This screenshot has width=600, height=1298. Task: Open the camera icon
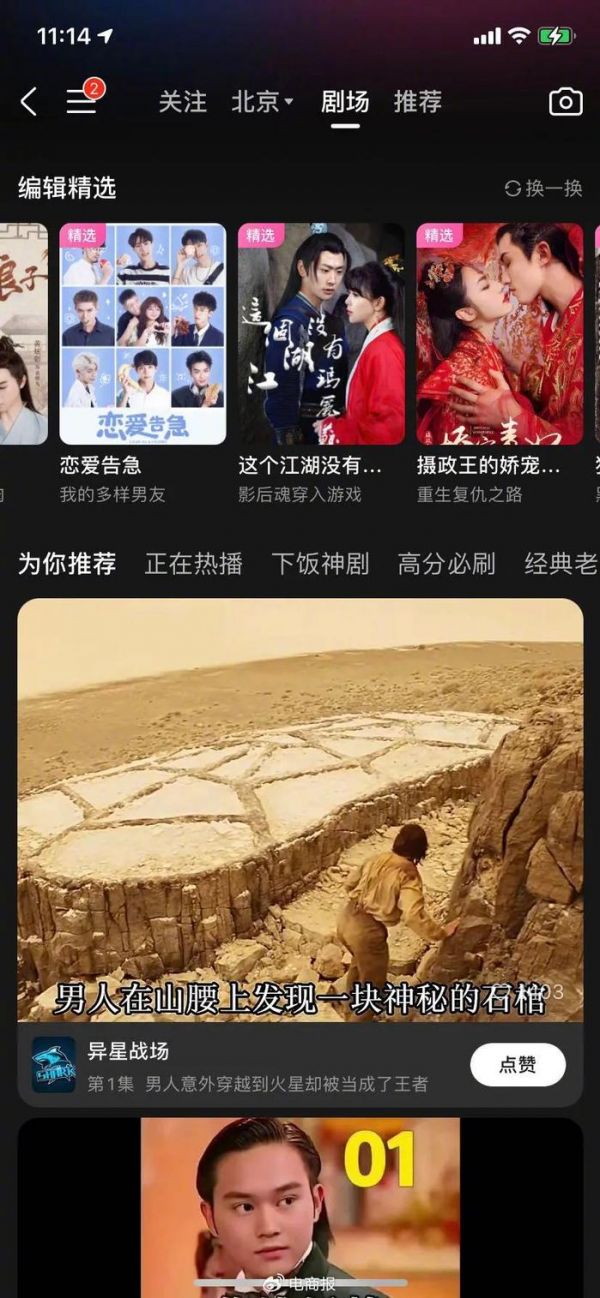(565, 102)
